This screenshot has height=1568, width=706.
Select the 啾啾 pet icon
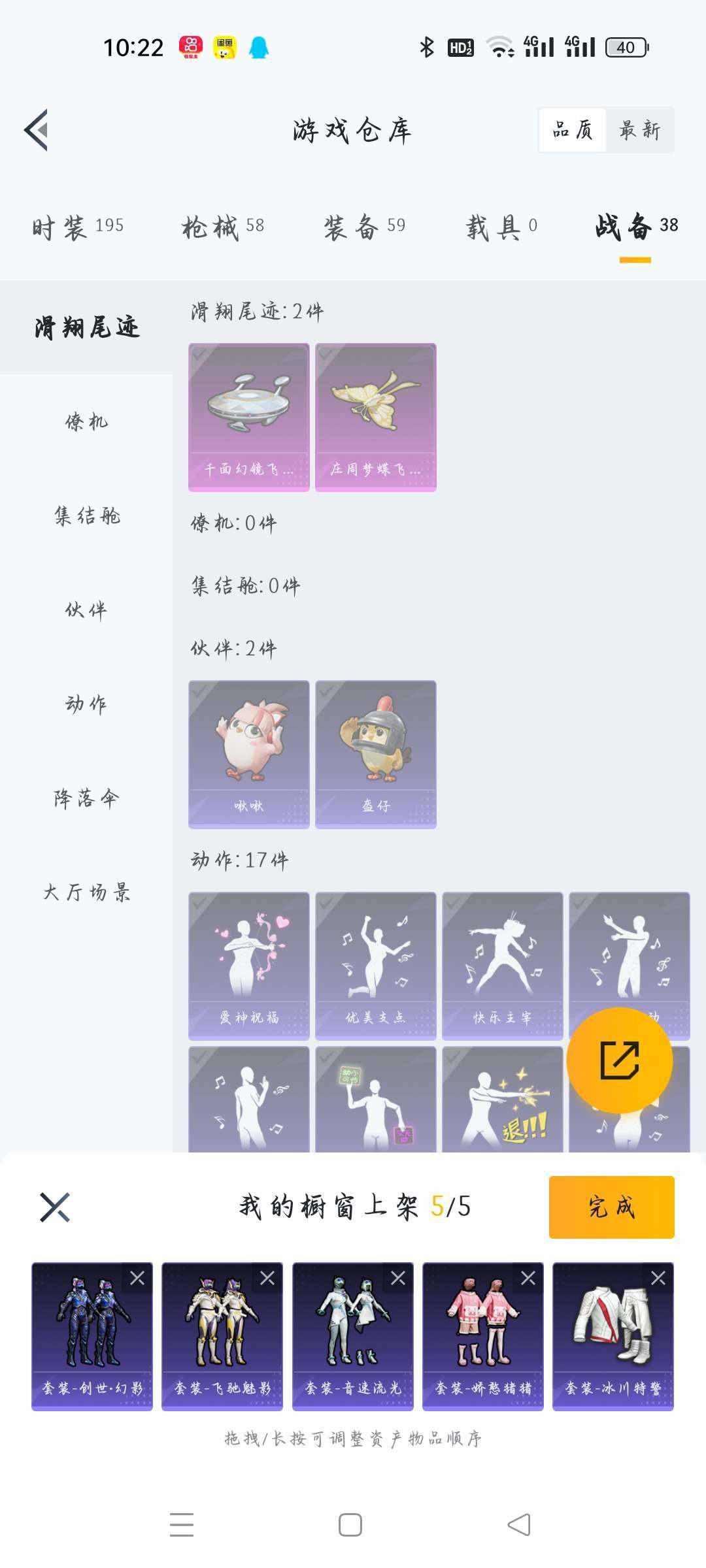(x=249, y=751)
